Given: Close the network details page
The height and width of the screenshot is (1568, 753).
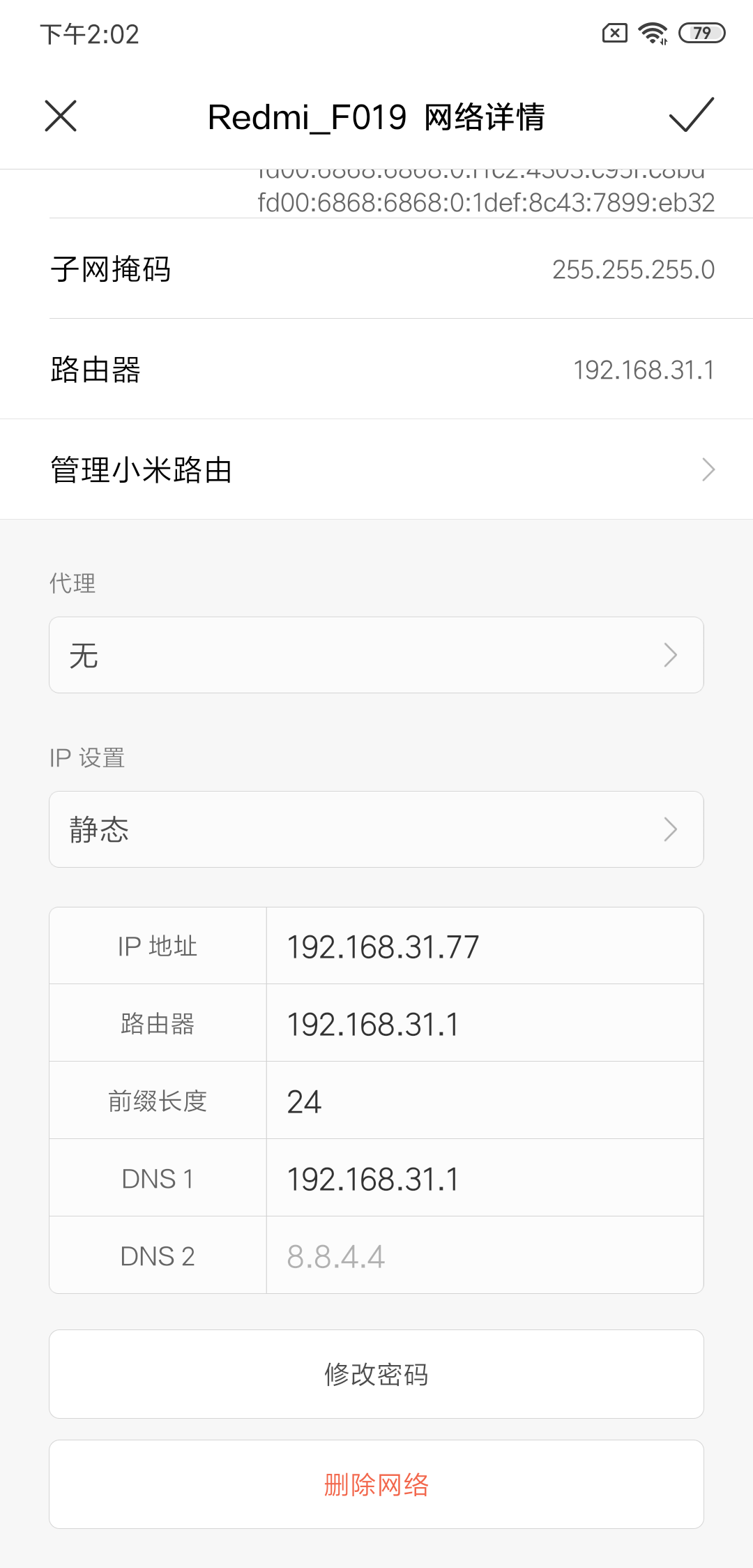Looking at the screenshot, I should [61, 116].
